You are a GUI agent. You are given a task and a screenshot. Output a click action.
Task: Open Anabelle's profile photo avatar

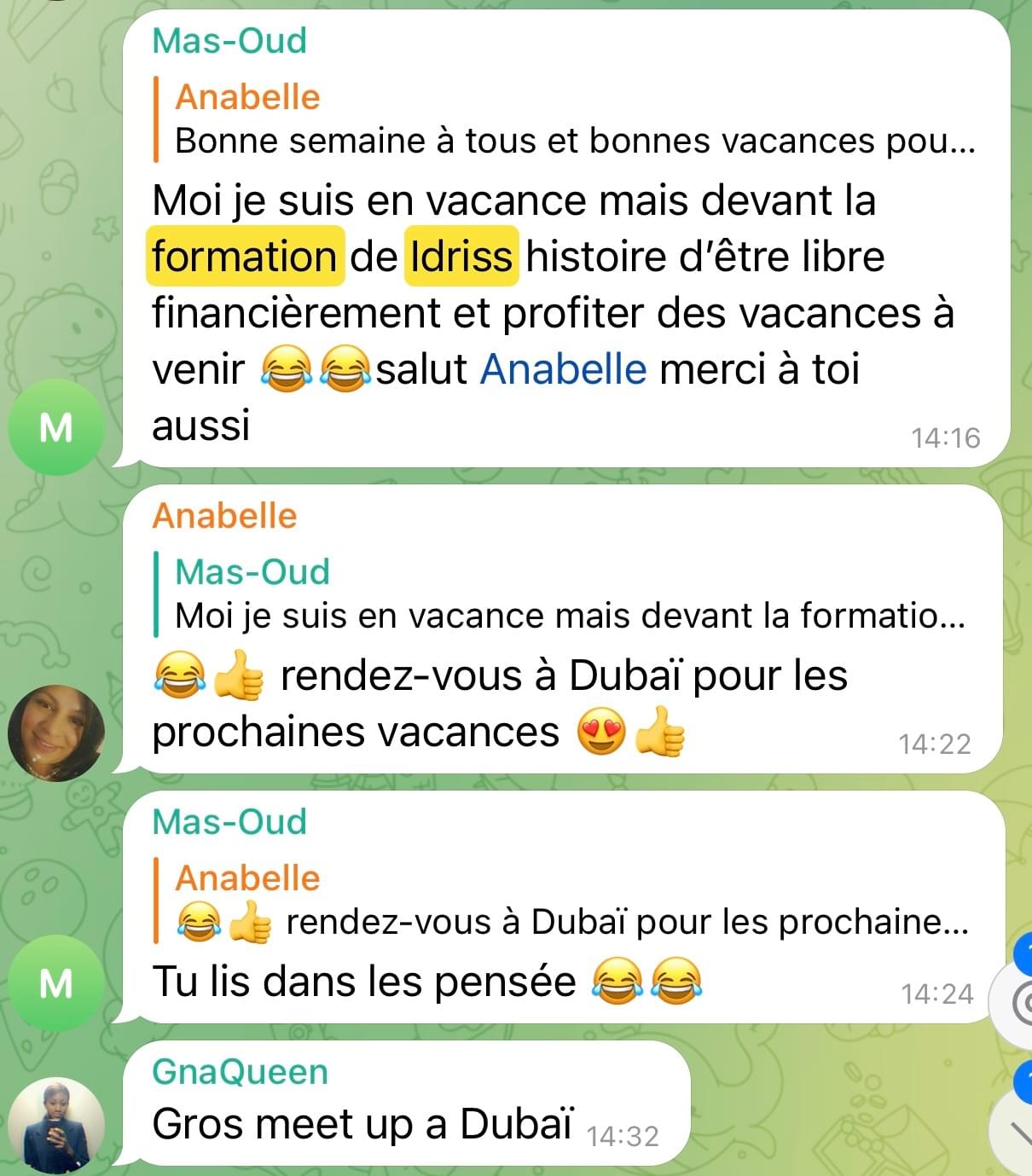(x=56, y=733)
